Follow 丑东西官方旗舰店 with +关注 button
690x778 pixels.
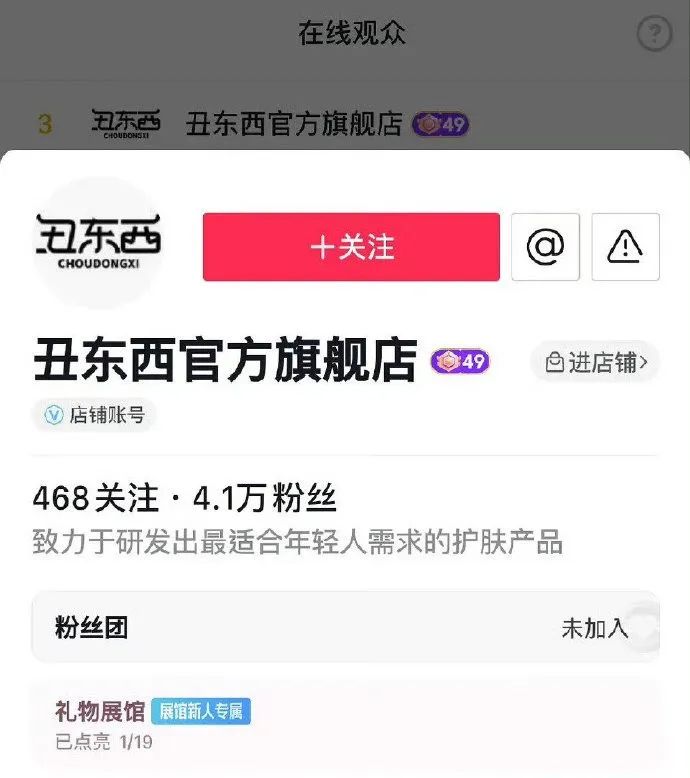click(351, 247)
